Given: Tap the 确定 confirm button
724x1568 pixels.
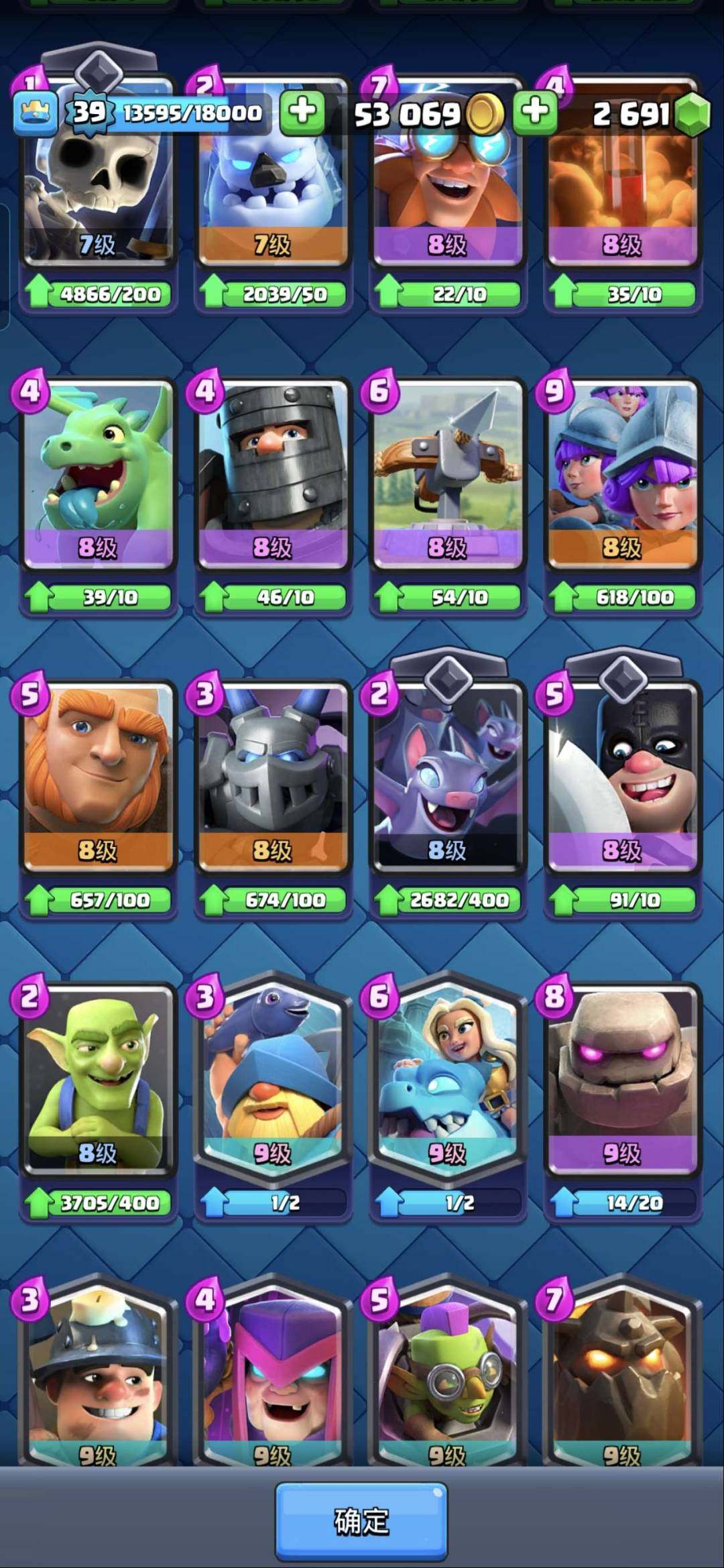Looking at the screenshot, I should point(361,1520).
